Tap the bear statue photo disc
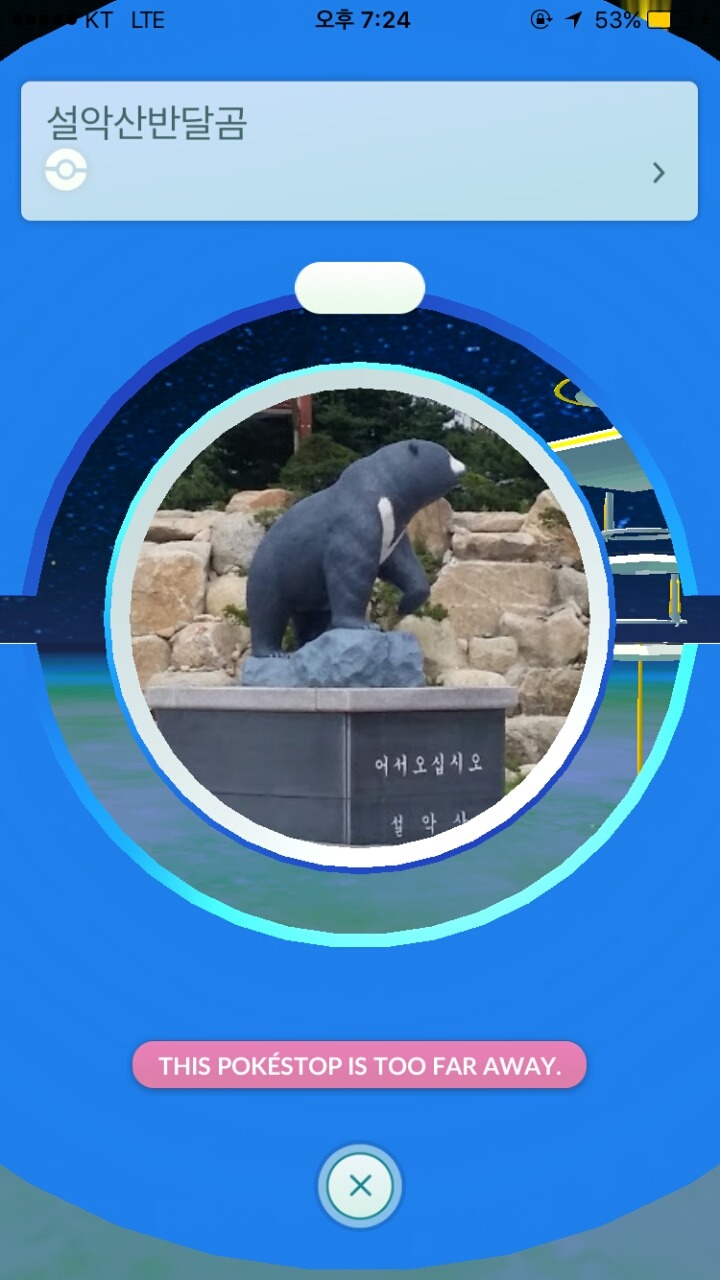Screen dimensions: 720x1280 pyautogui.click(x=358, y=617)
